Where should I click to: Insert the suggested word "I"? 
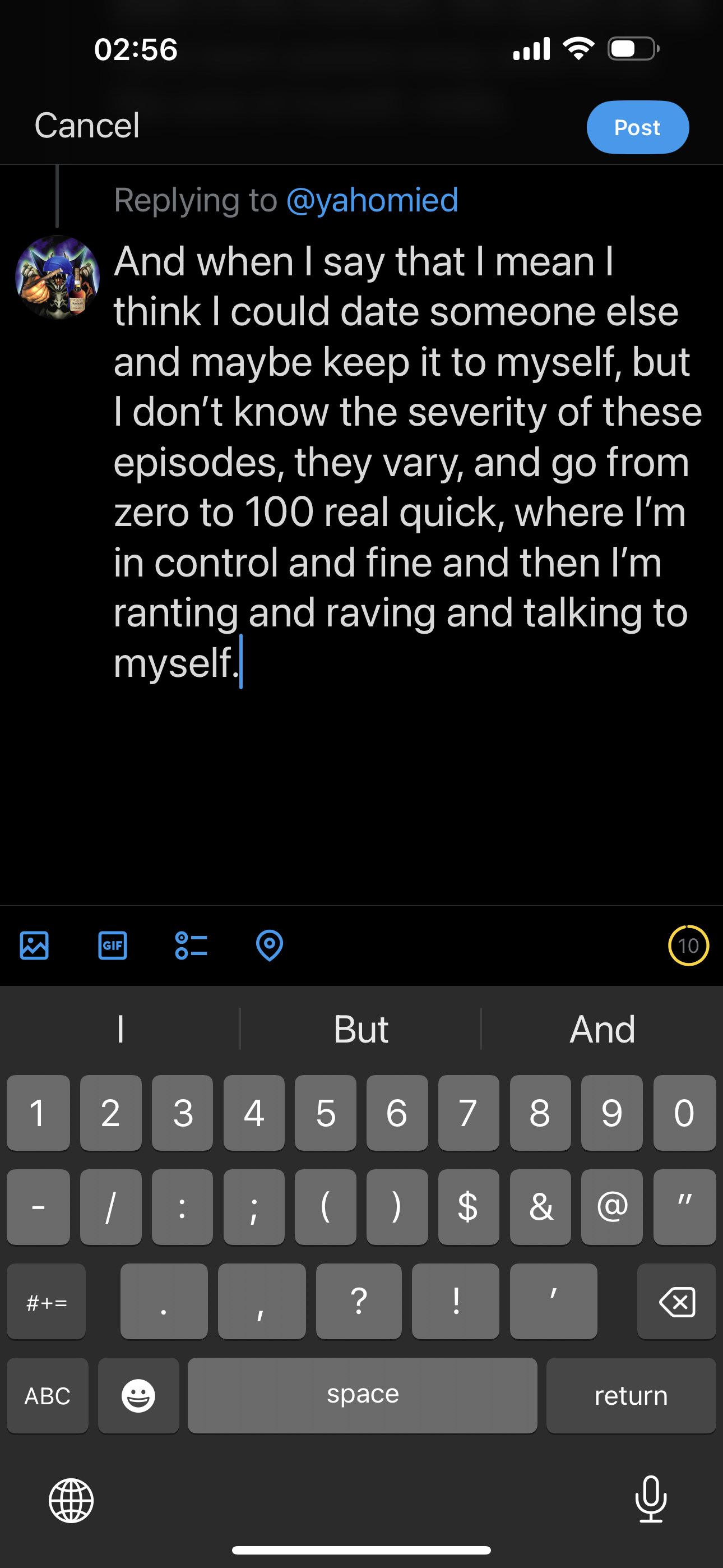coord(121,1029)
